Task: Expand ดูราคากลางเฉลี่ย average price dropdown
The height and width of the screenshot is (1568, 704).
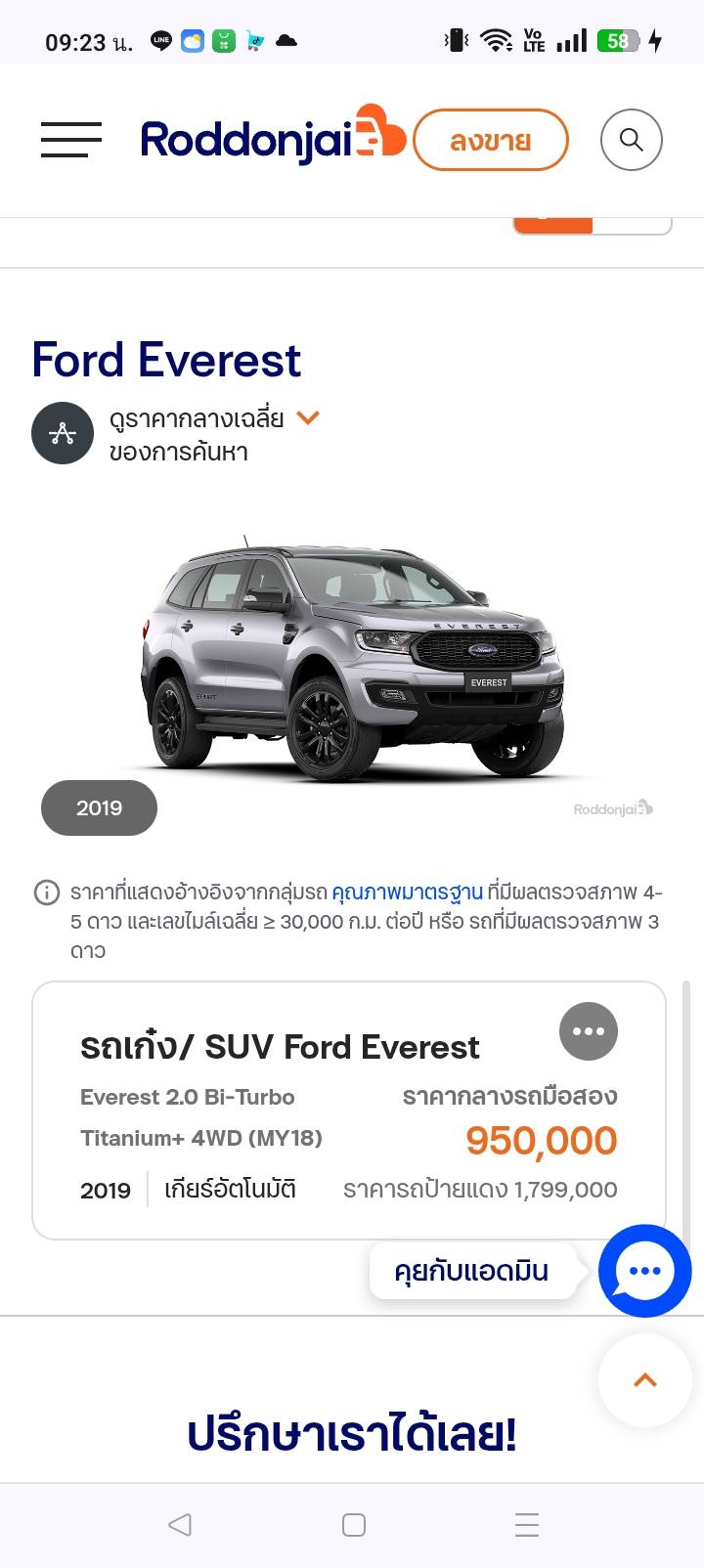Action: (308, 418)
